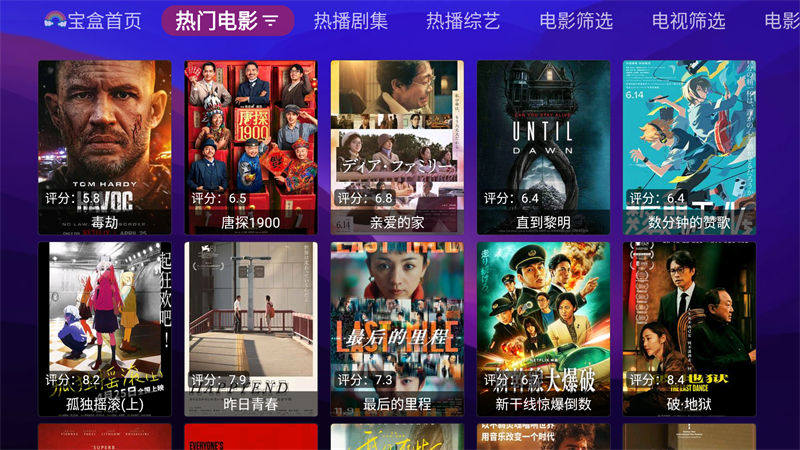This screenshot has height=450, width=800.
Task: Select the 昨日青春 poster
Action: click(251, 328)
